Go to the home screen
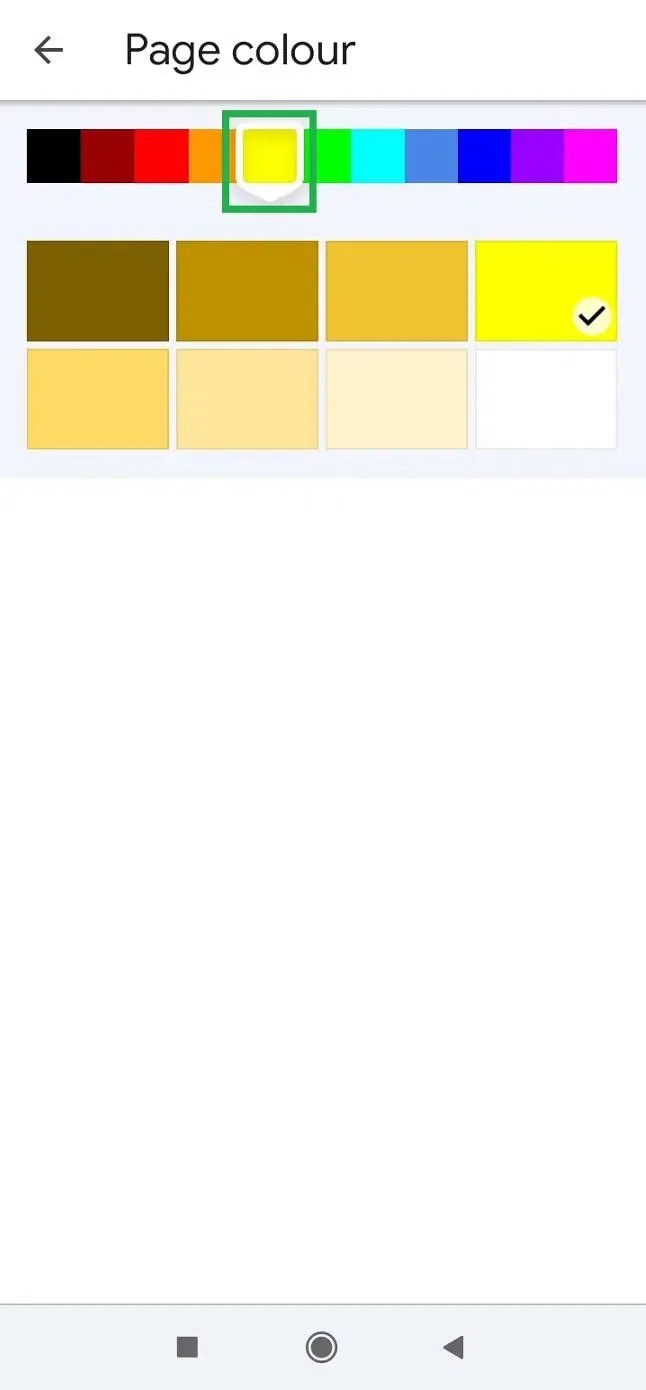 pos(321,1347)
